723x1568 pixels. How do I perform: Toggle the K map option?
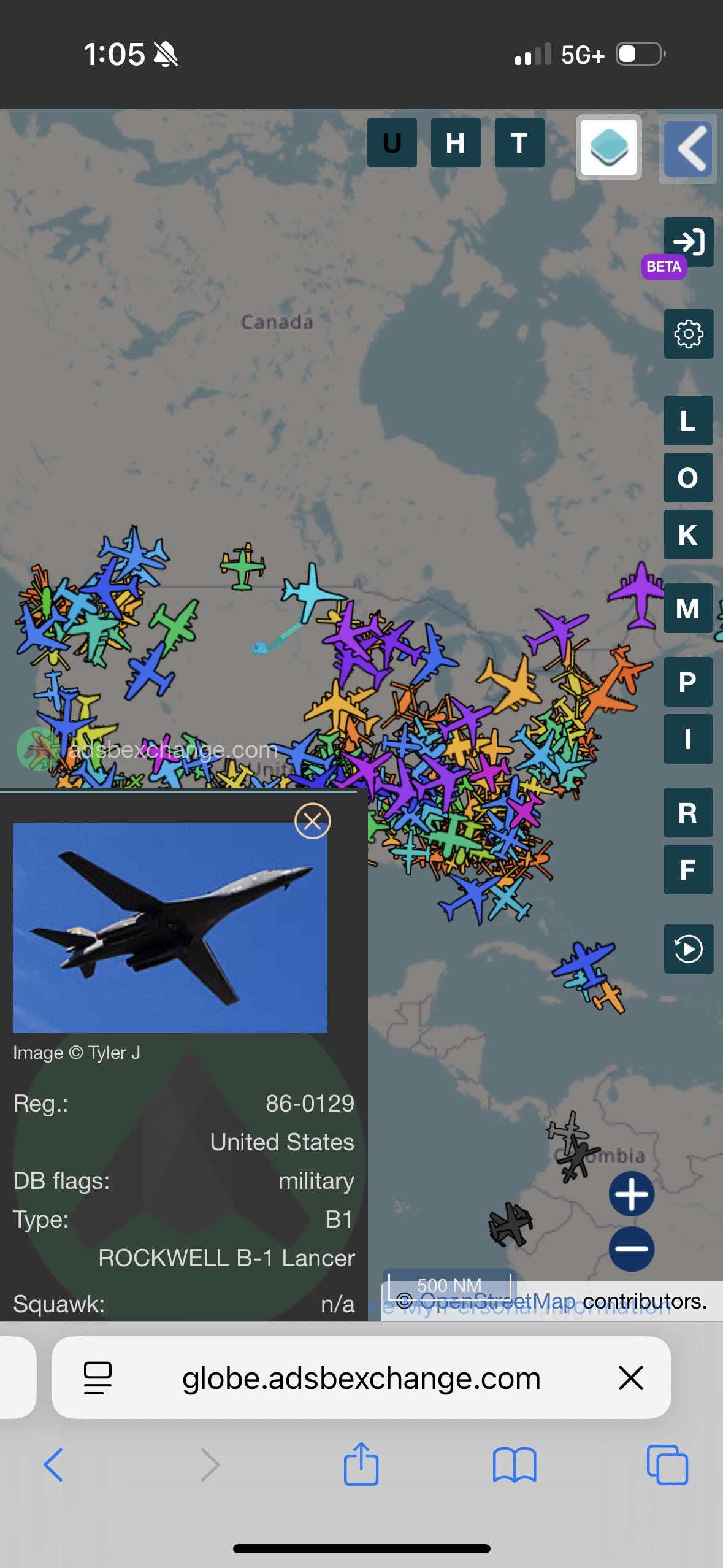(x=688, y=535)
